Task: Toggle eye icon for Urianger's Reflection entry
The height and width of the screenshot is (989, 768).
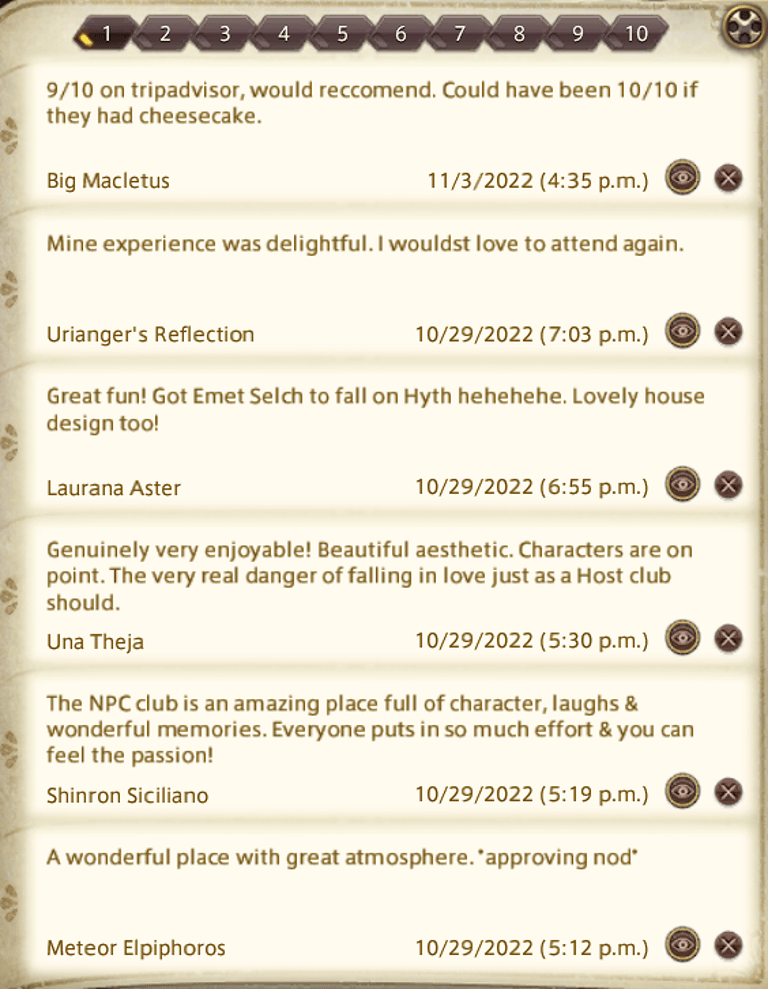Action: point(682,331)
